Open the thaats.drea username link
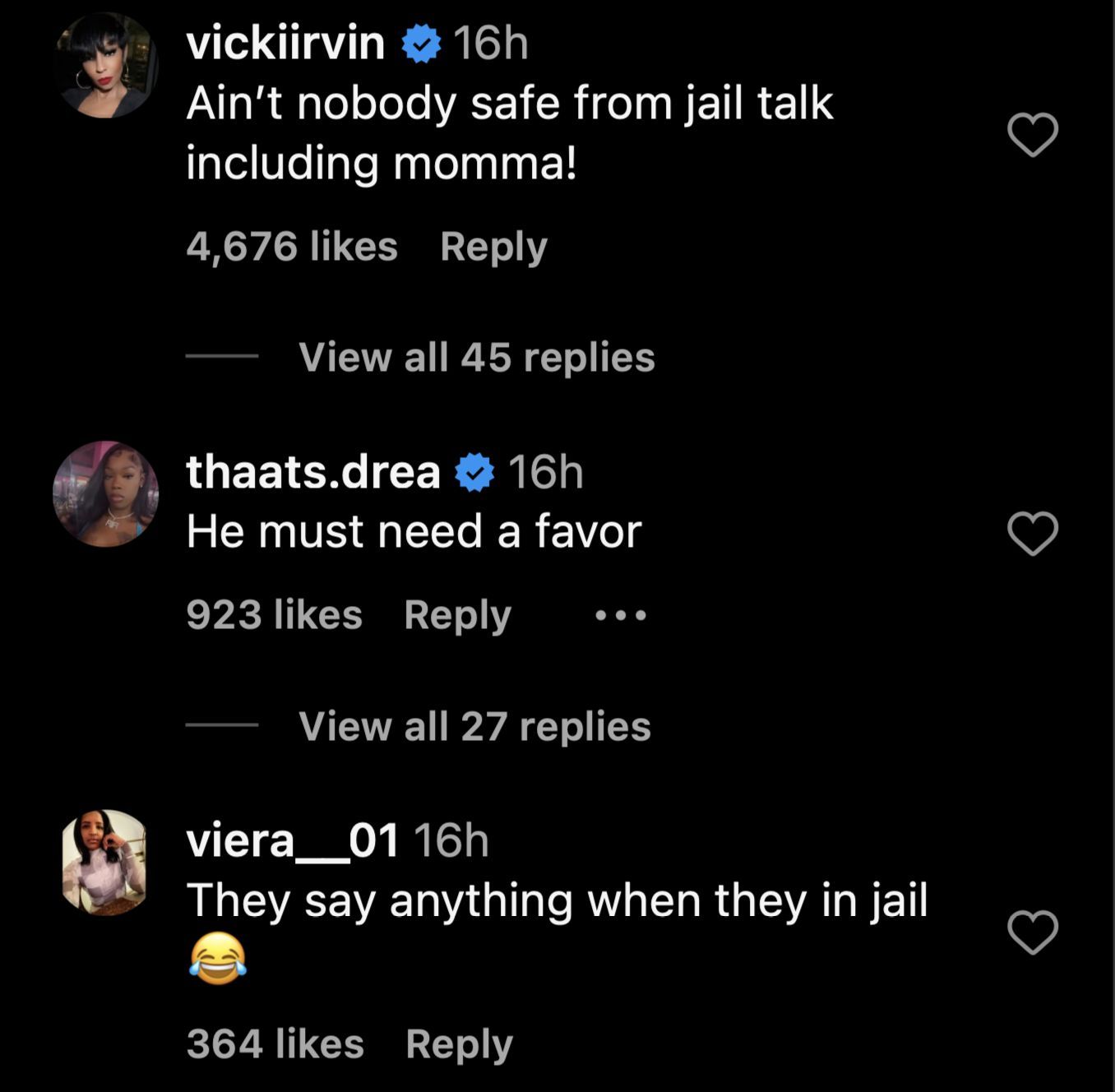 click(313, 472)
